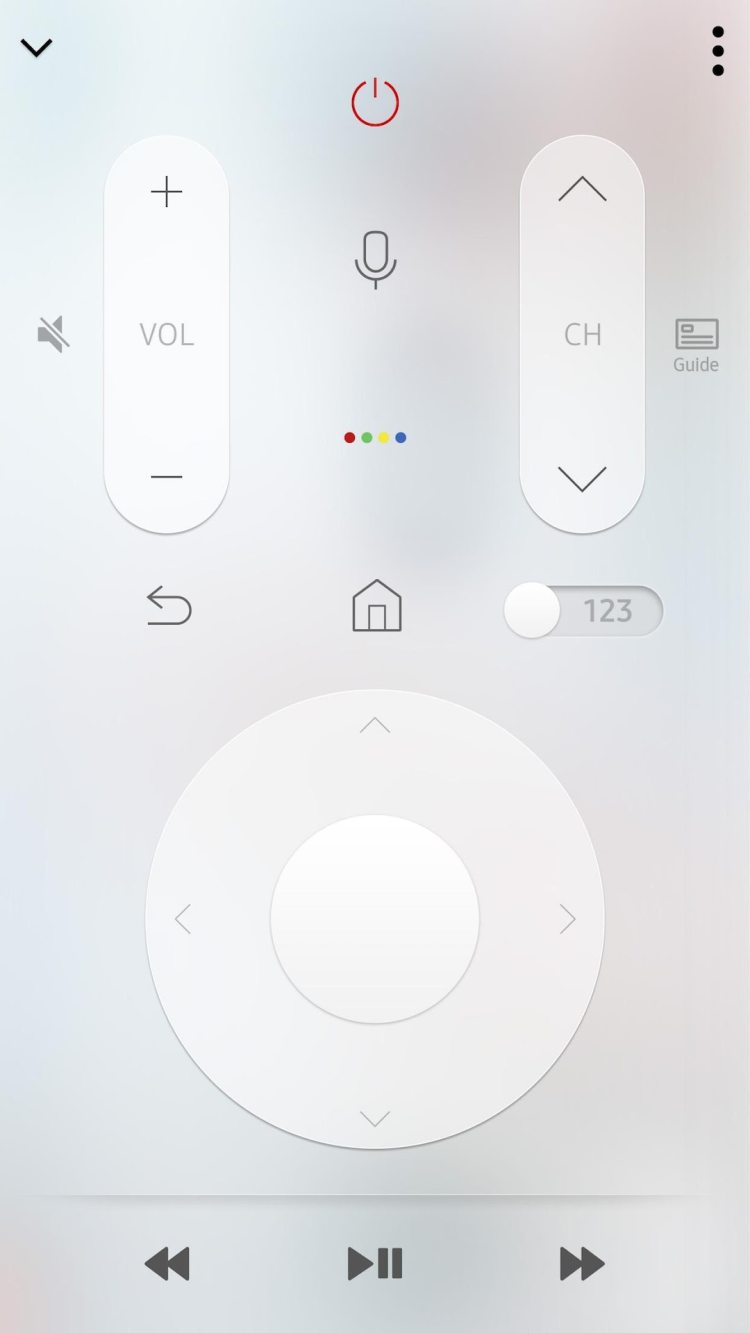Go to the previous channel down

582,479
